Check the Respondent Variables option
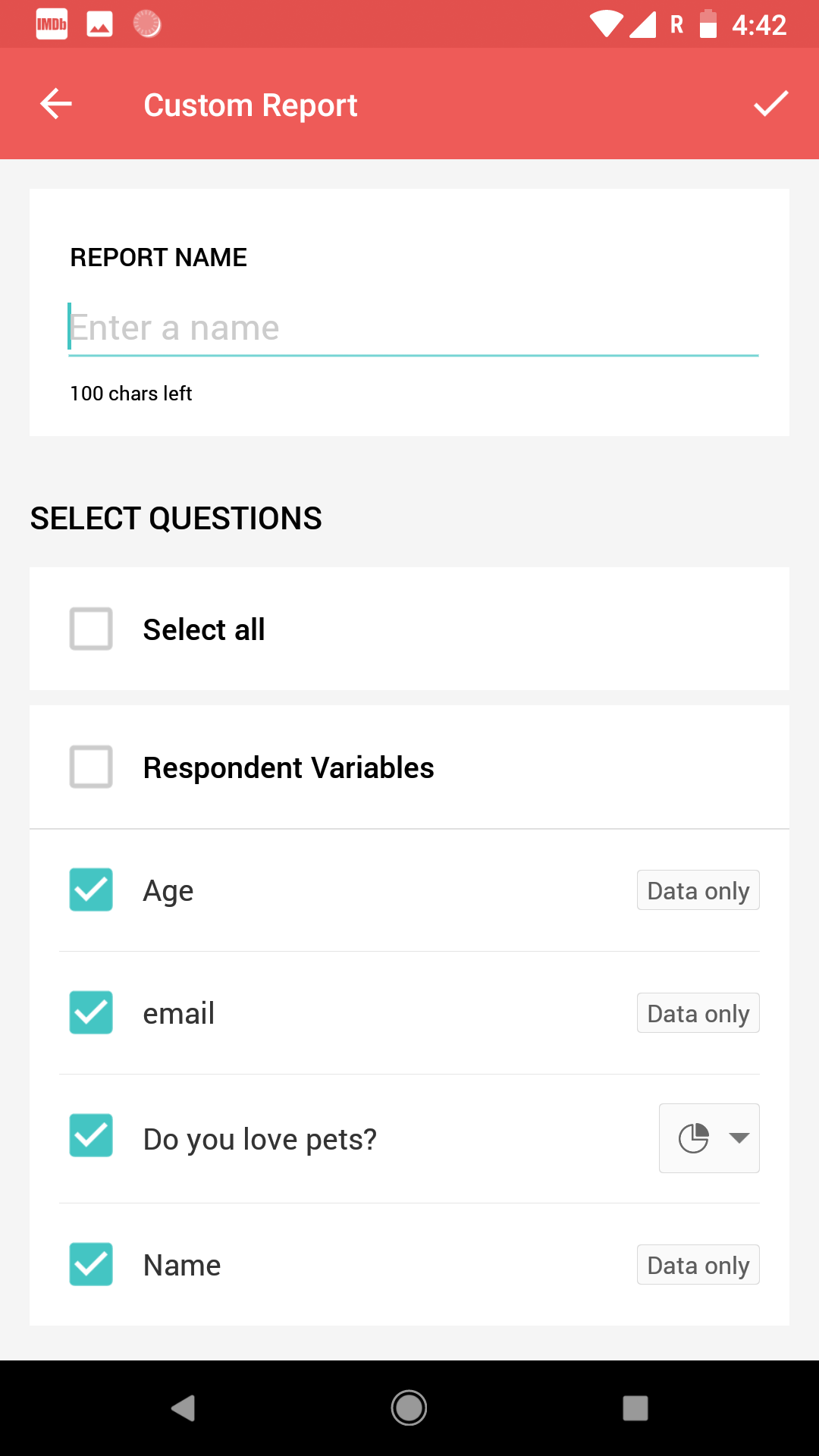 (x=90, y=767)
